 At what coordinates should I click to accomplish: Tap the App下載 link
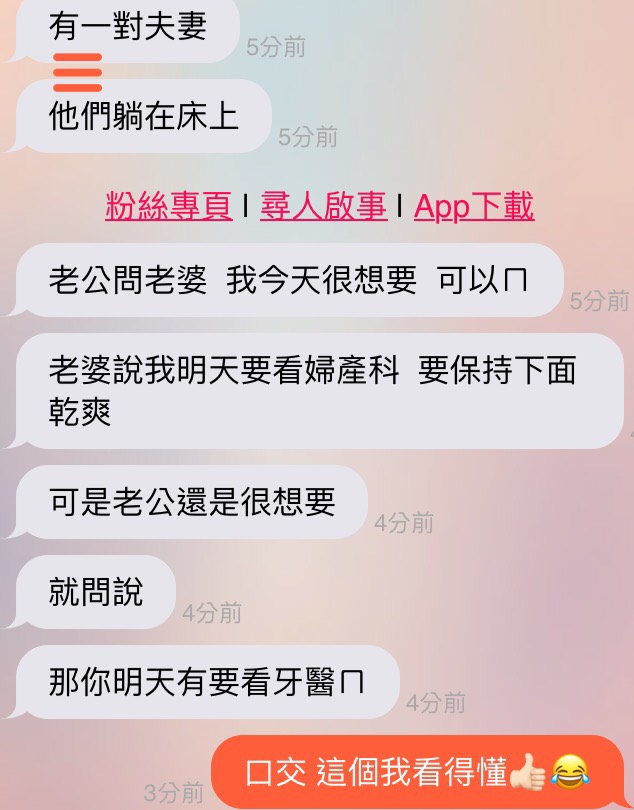pos(474,207)
